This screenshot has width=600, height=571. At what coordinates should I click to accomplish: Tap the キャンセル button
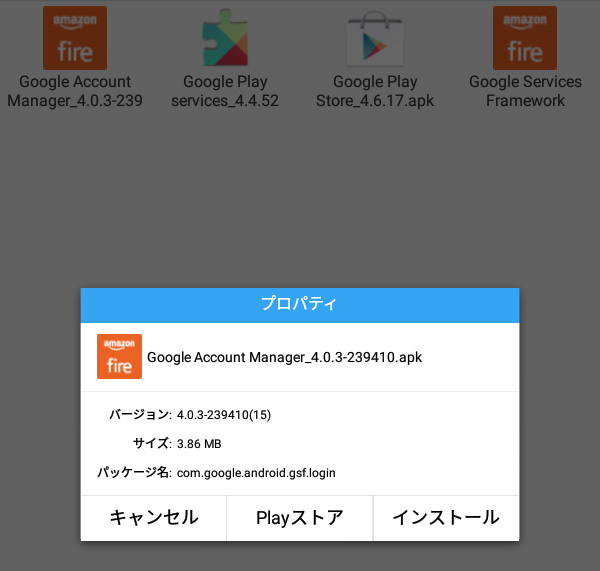click(x=154, y=518)
